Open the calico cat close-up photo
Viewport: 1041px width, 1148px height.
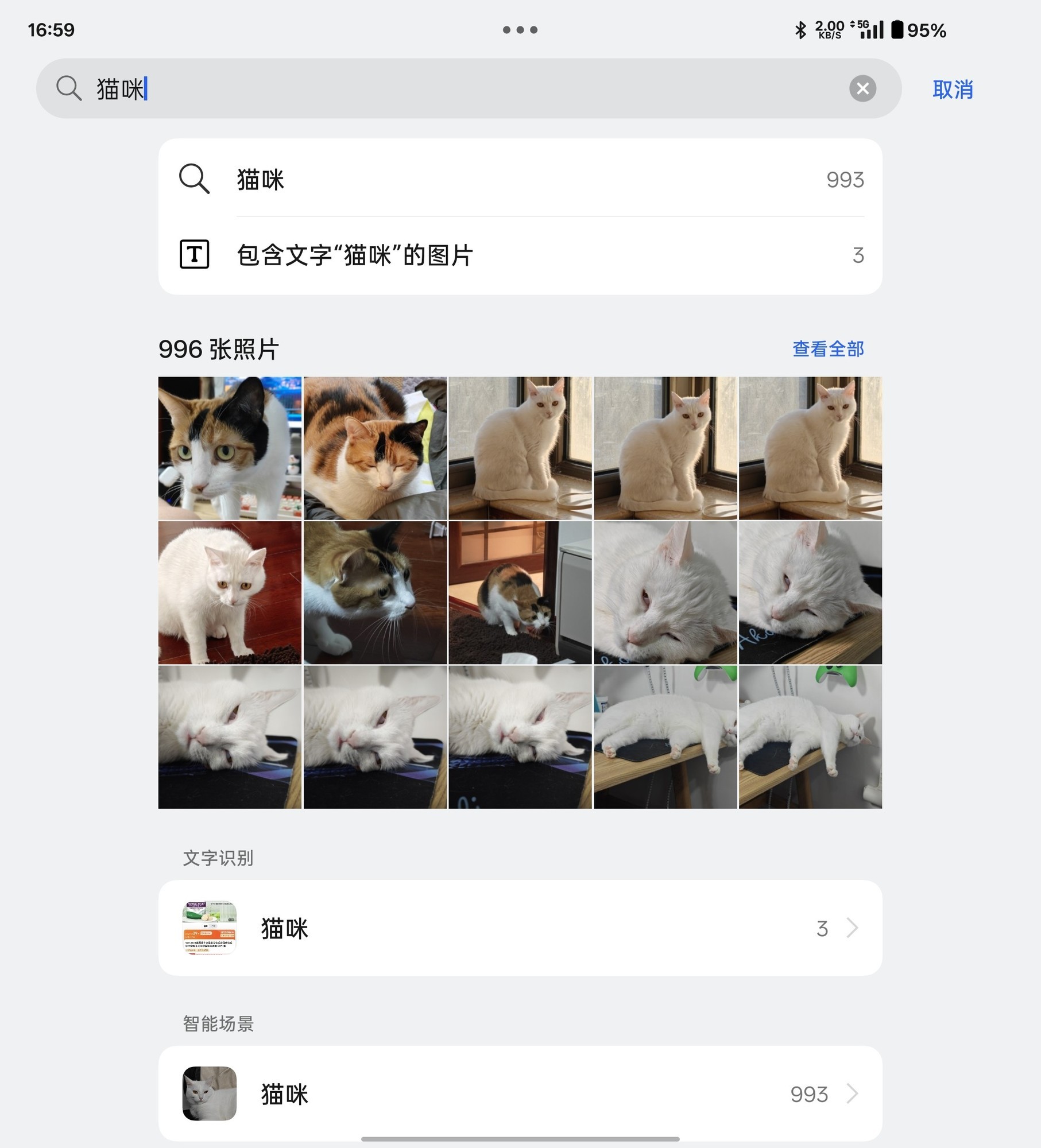(x=230, y=448)
